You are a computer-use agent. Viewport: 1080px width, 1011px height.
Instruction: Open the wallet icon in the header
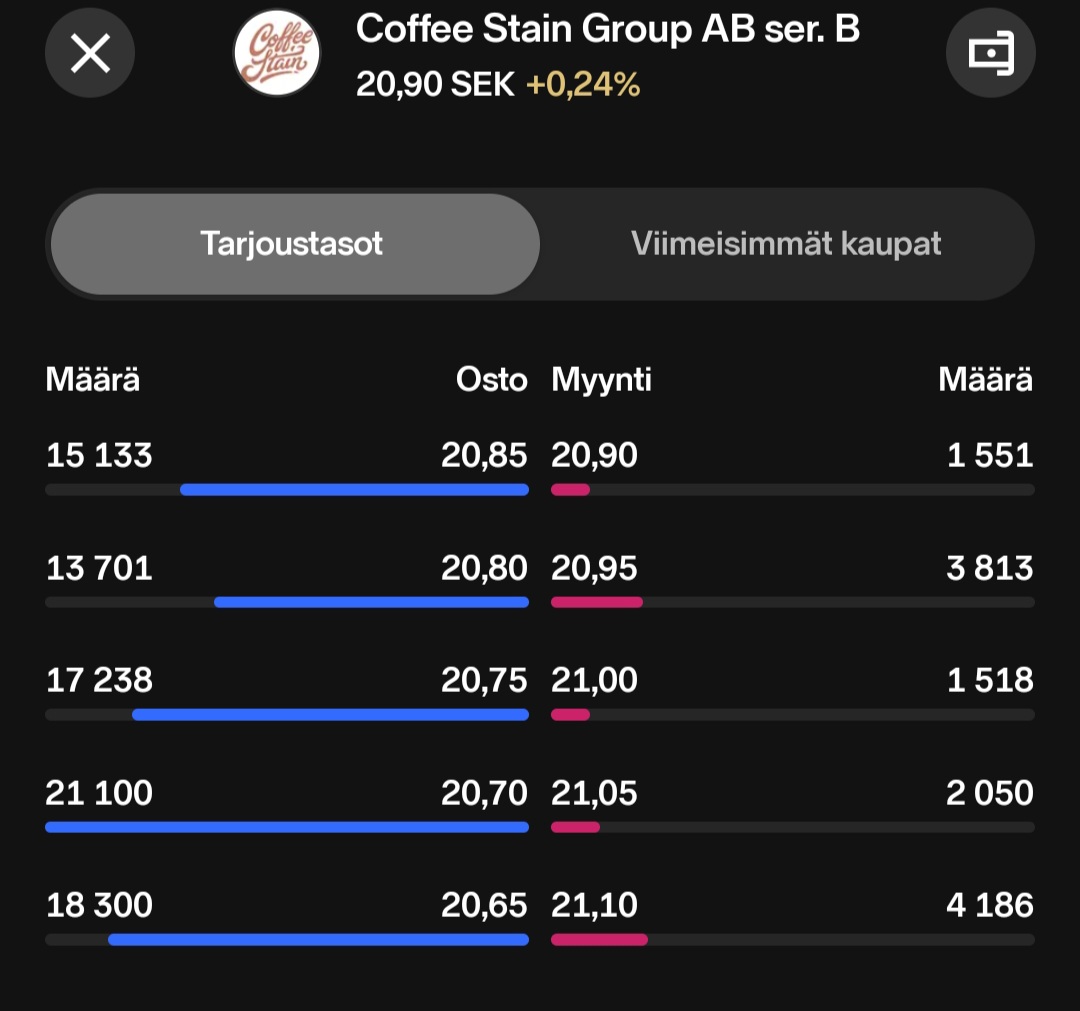tap(990, 53)
